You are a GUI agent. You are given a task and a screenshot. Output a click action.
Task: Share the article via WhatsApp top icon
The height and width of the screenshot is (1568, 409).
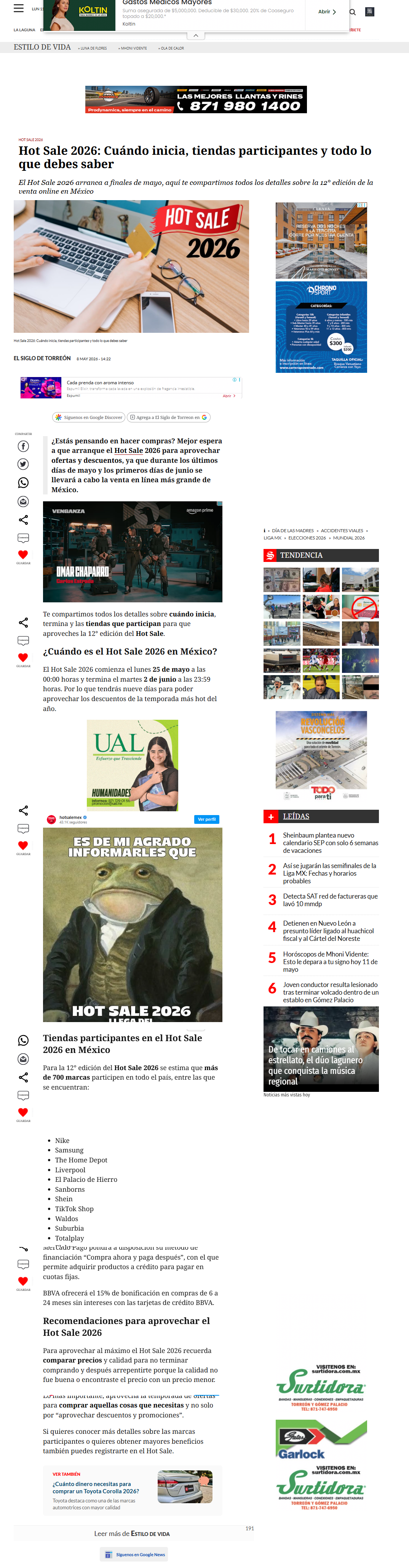point(23,483)
